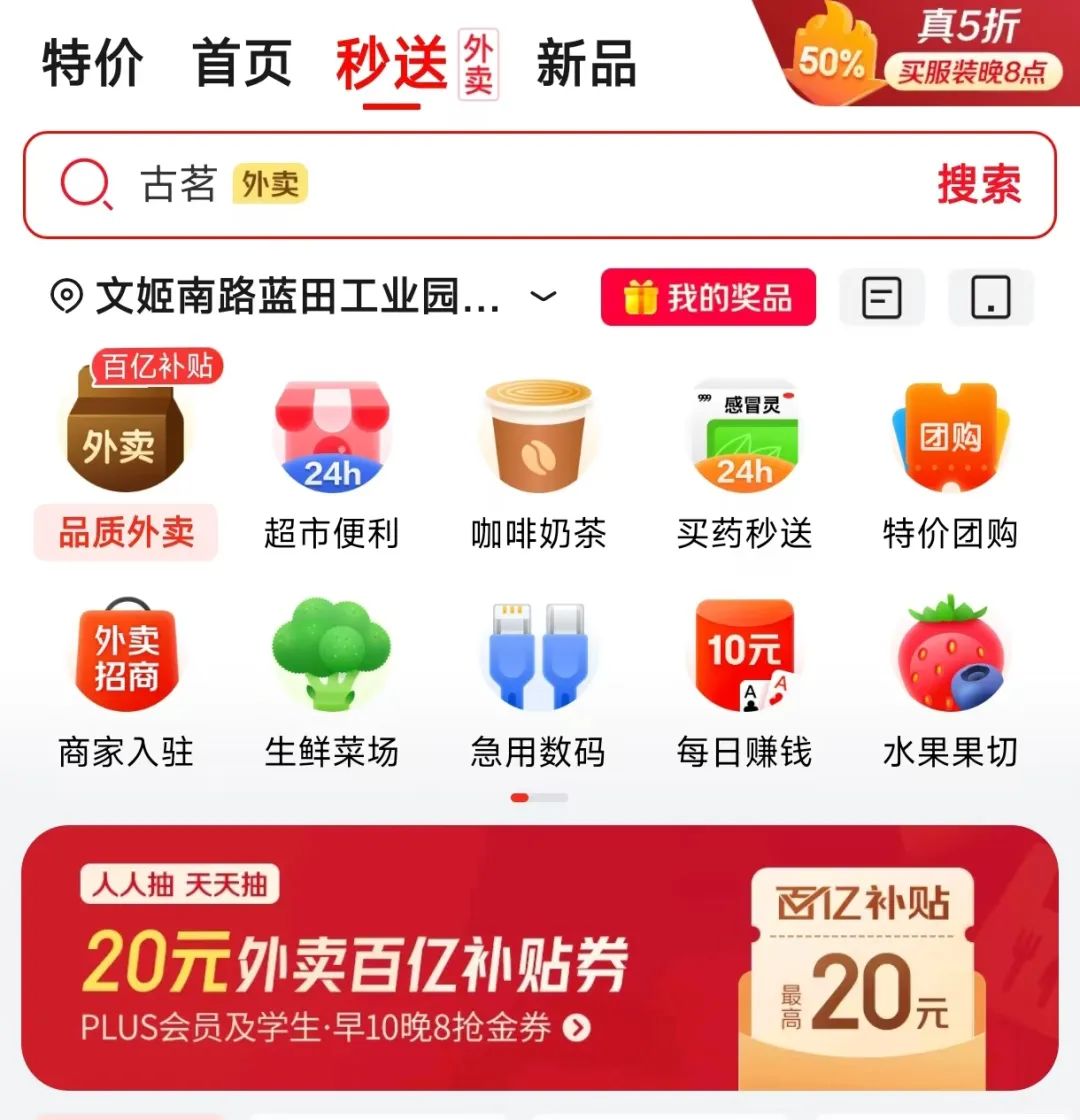The height and width of the screenshot is (1120, 1080).
Task: Tap the search field showing 古茗
Action: click(x=500, y=185)
